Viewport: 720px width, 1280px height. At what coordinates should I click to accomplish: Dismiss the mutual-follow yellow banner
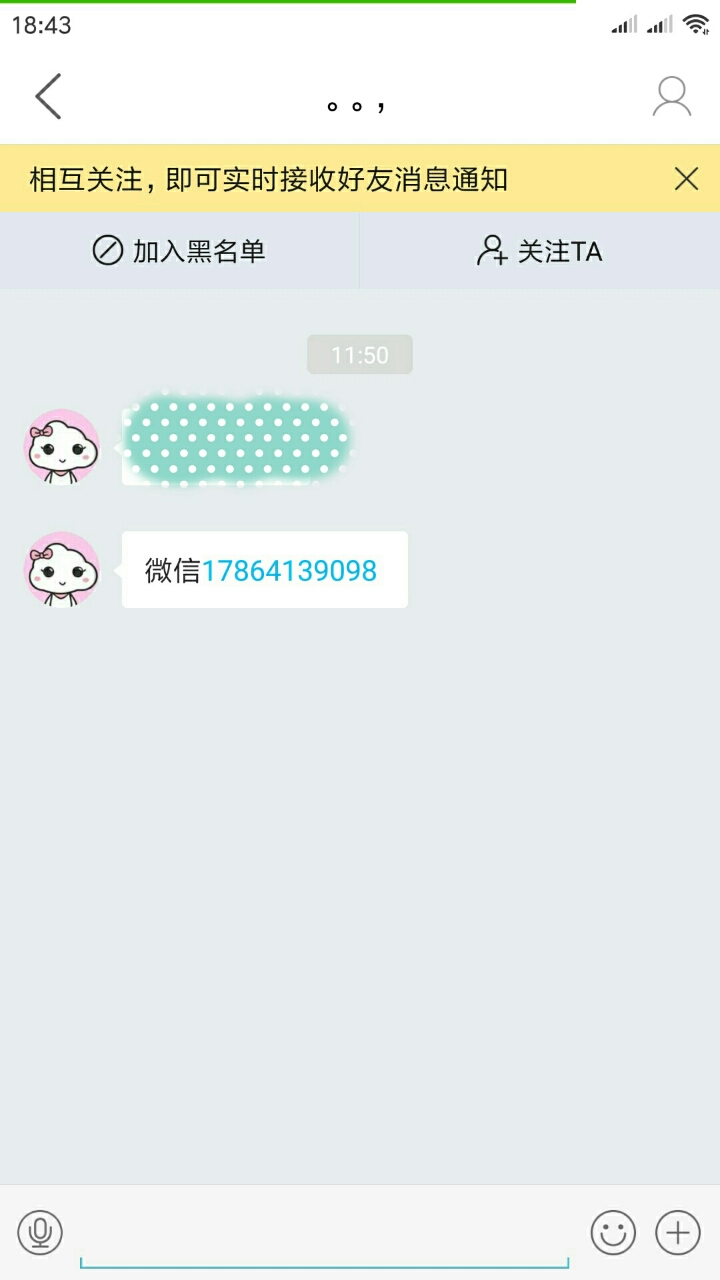(x=686, y=179)
